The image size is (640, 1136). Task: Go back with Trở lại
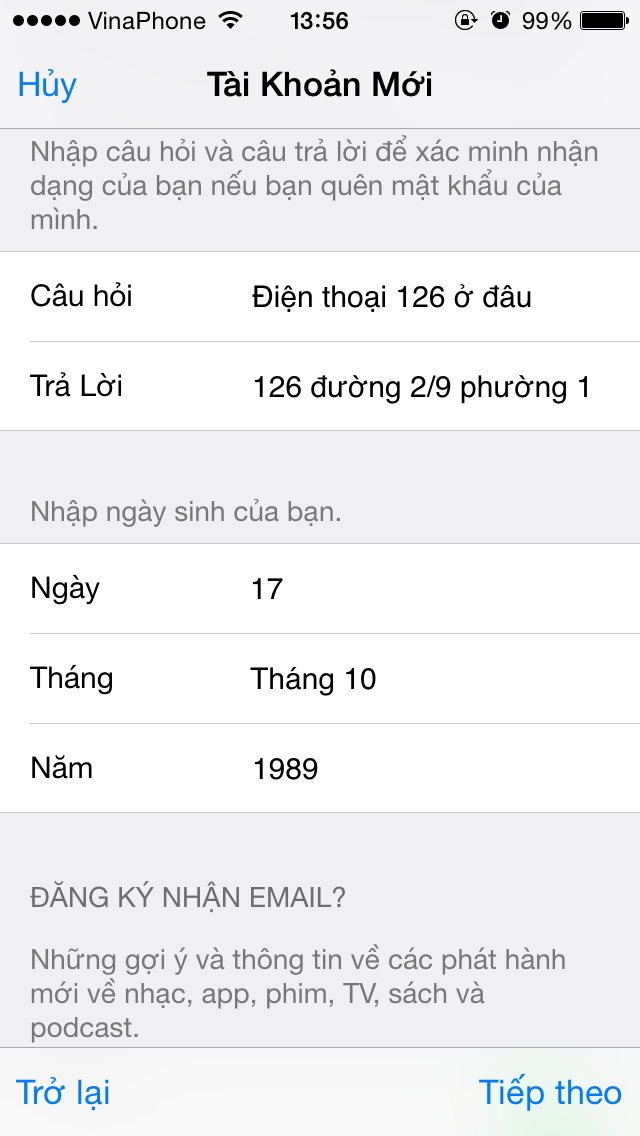[x=63, y=1092]
